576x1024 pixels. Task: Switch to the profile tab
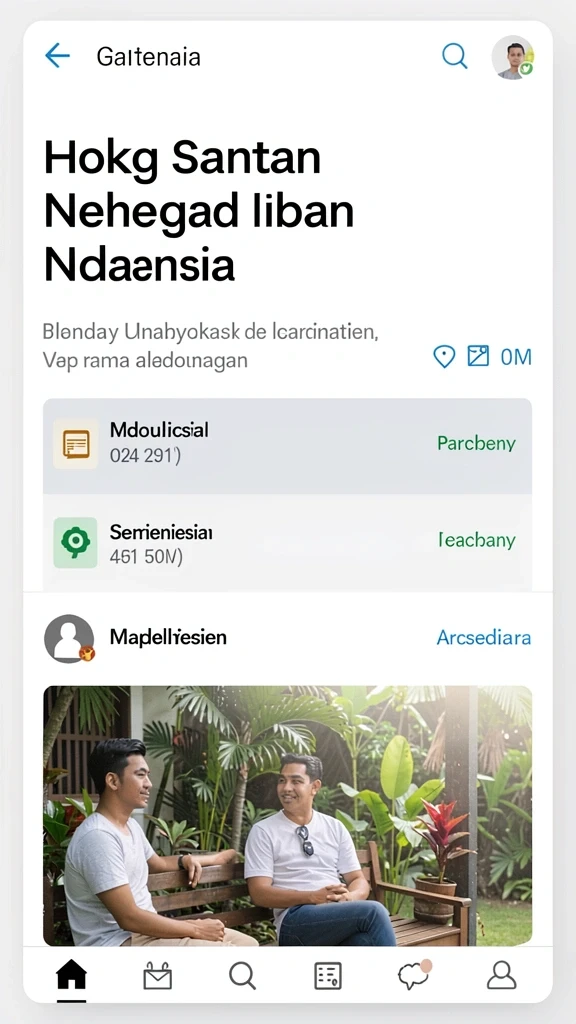point(502,976)
